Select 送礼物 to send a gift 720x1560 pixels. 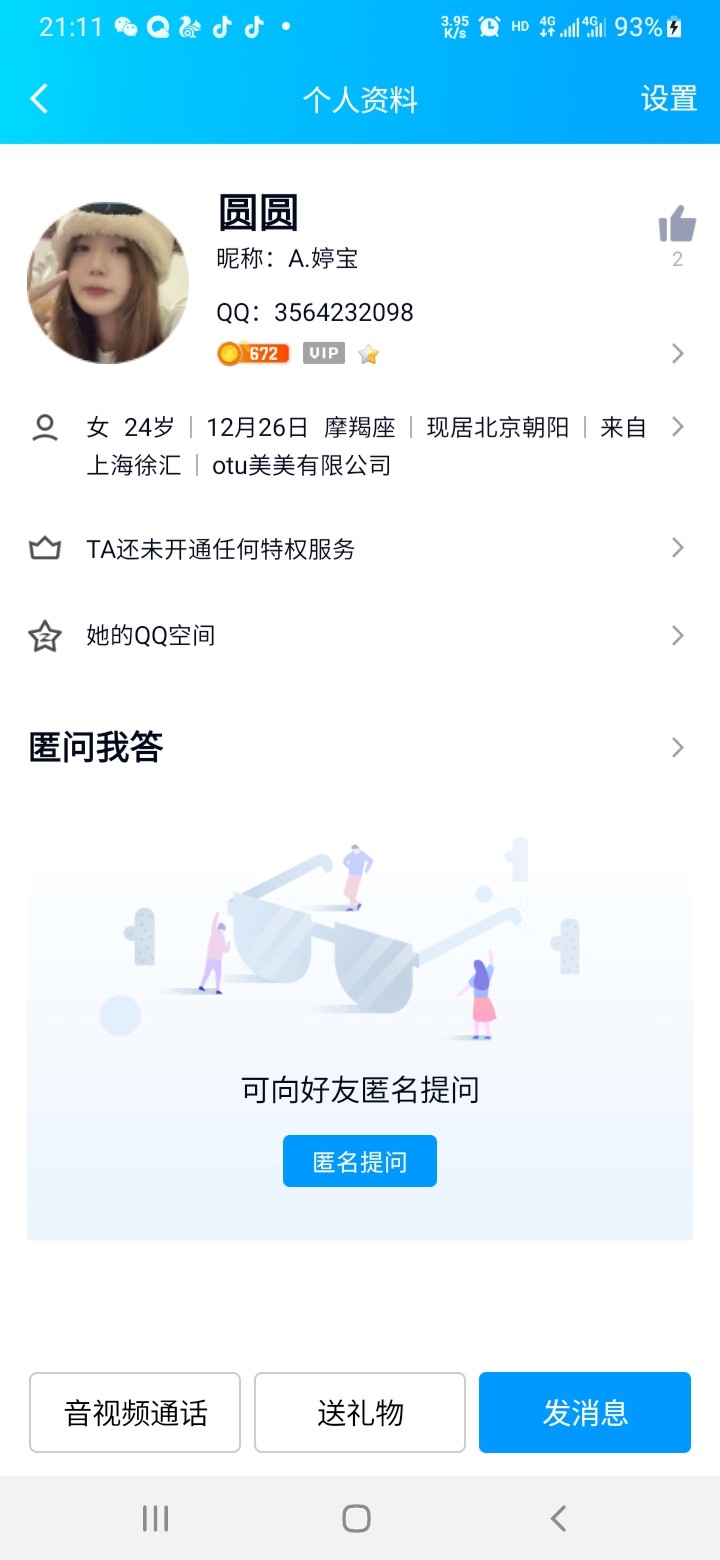pyautogui.click(x=359, y=1412)
